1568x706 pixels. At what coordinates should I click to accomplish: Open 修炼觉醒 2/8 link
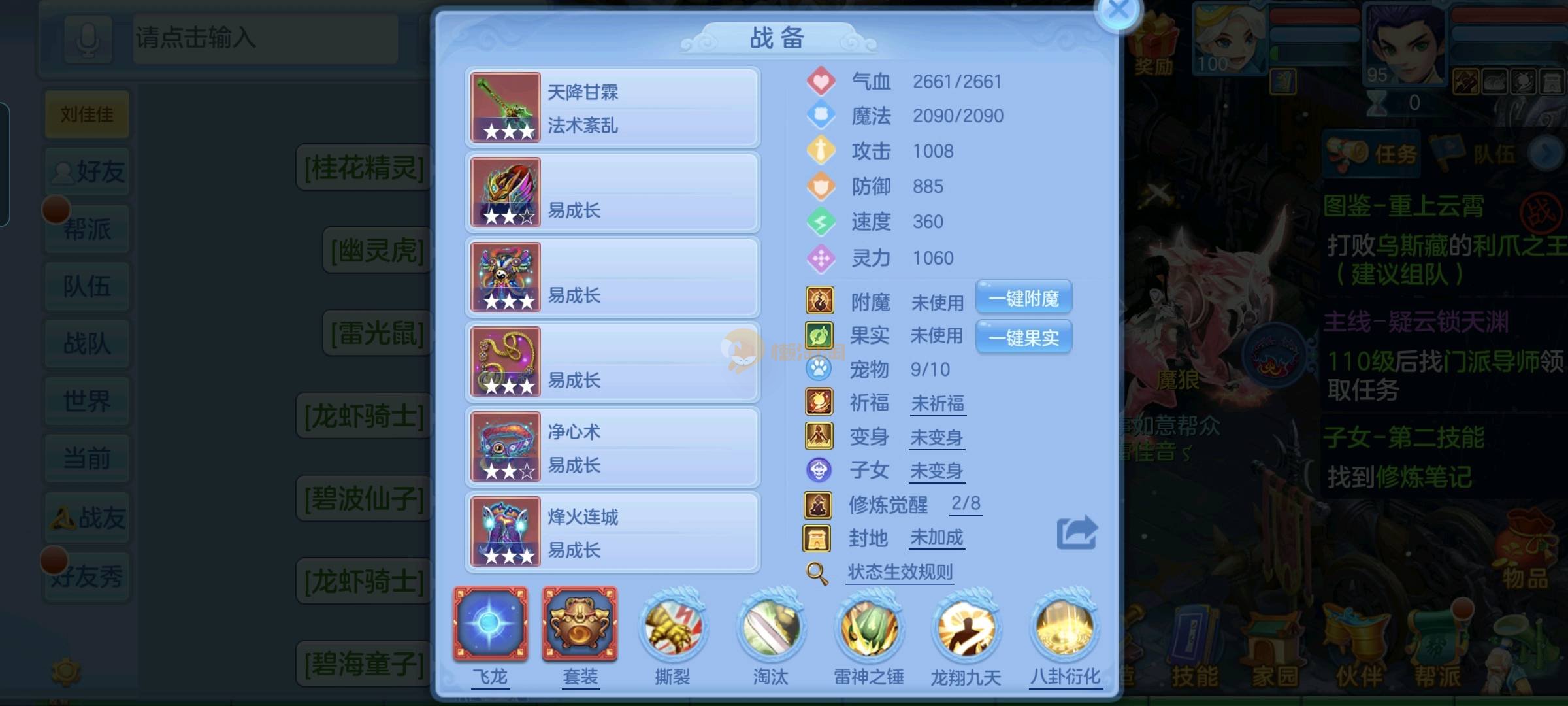(965, 503)
